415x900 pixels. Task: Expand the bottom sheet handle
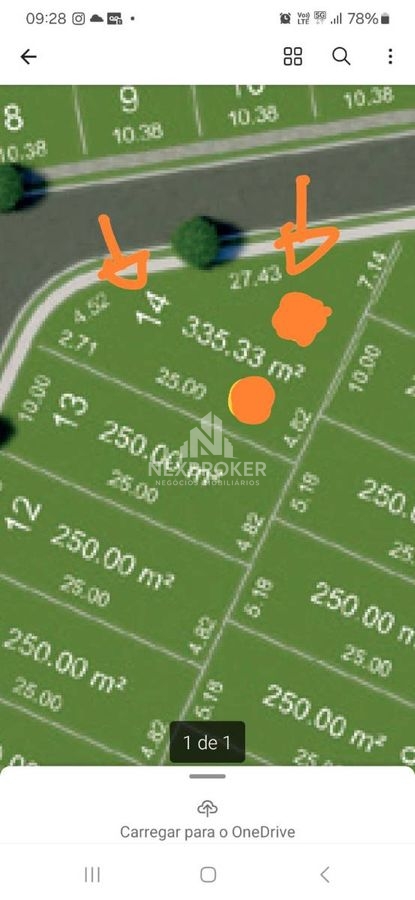tap(207, 777)
